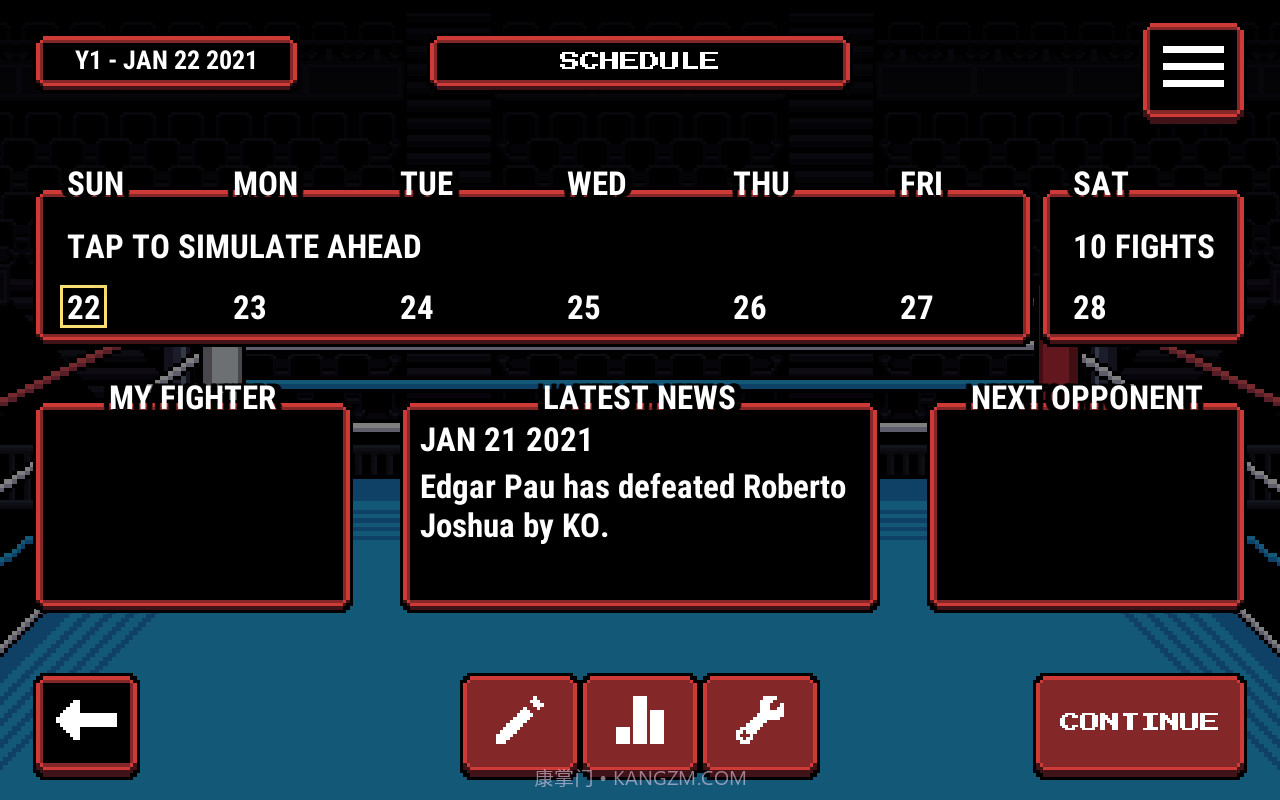Screen dimensions: 1280x800
Task: Tap the Continue button
Action: (x=1139, y=723)
